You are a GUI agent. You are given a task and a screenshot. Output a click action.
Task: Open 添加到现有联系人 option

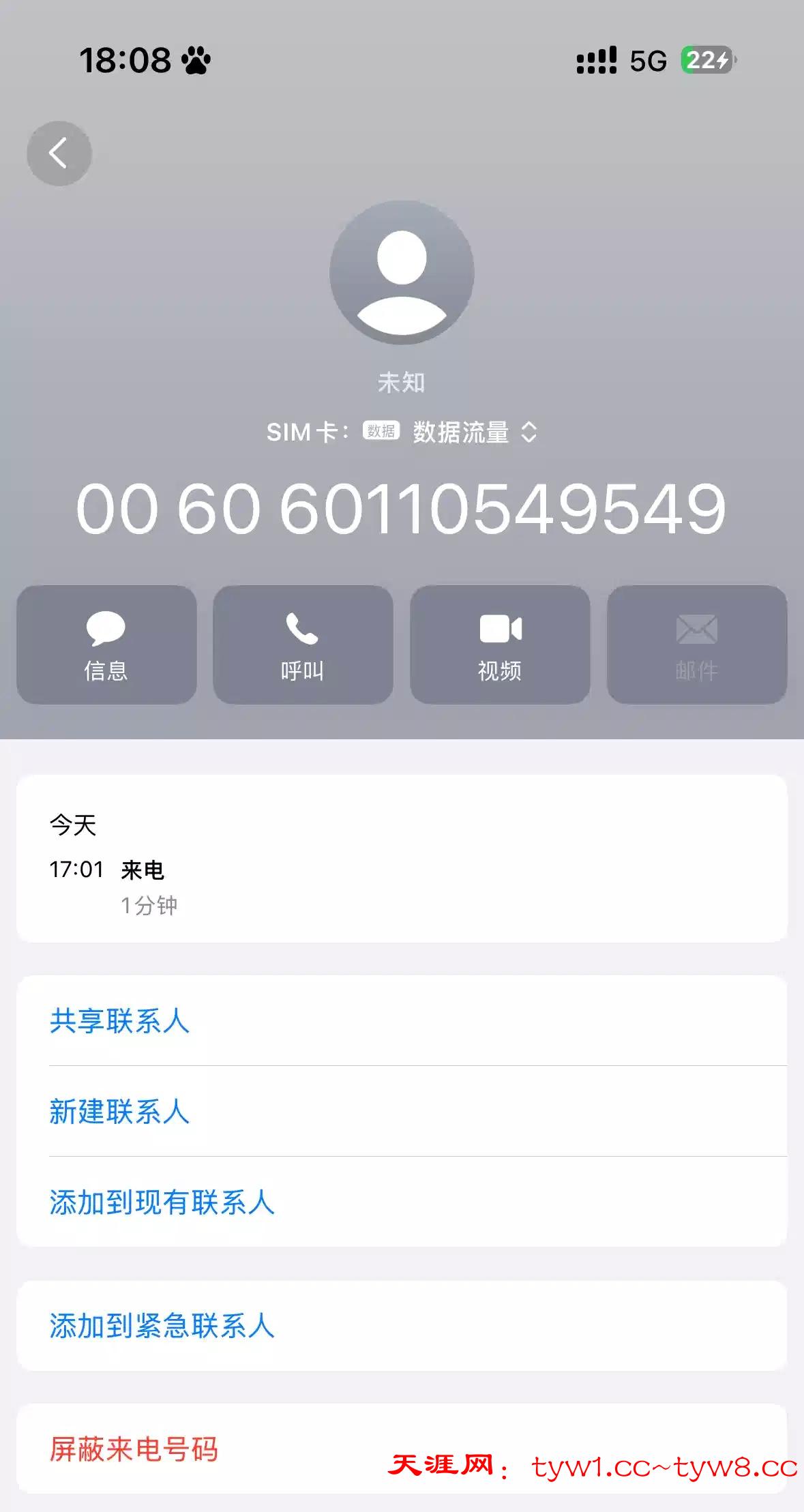162,1202
